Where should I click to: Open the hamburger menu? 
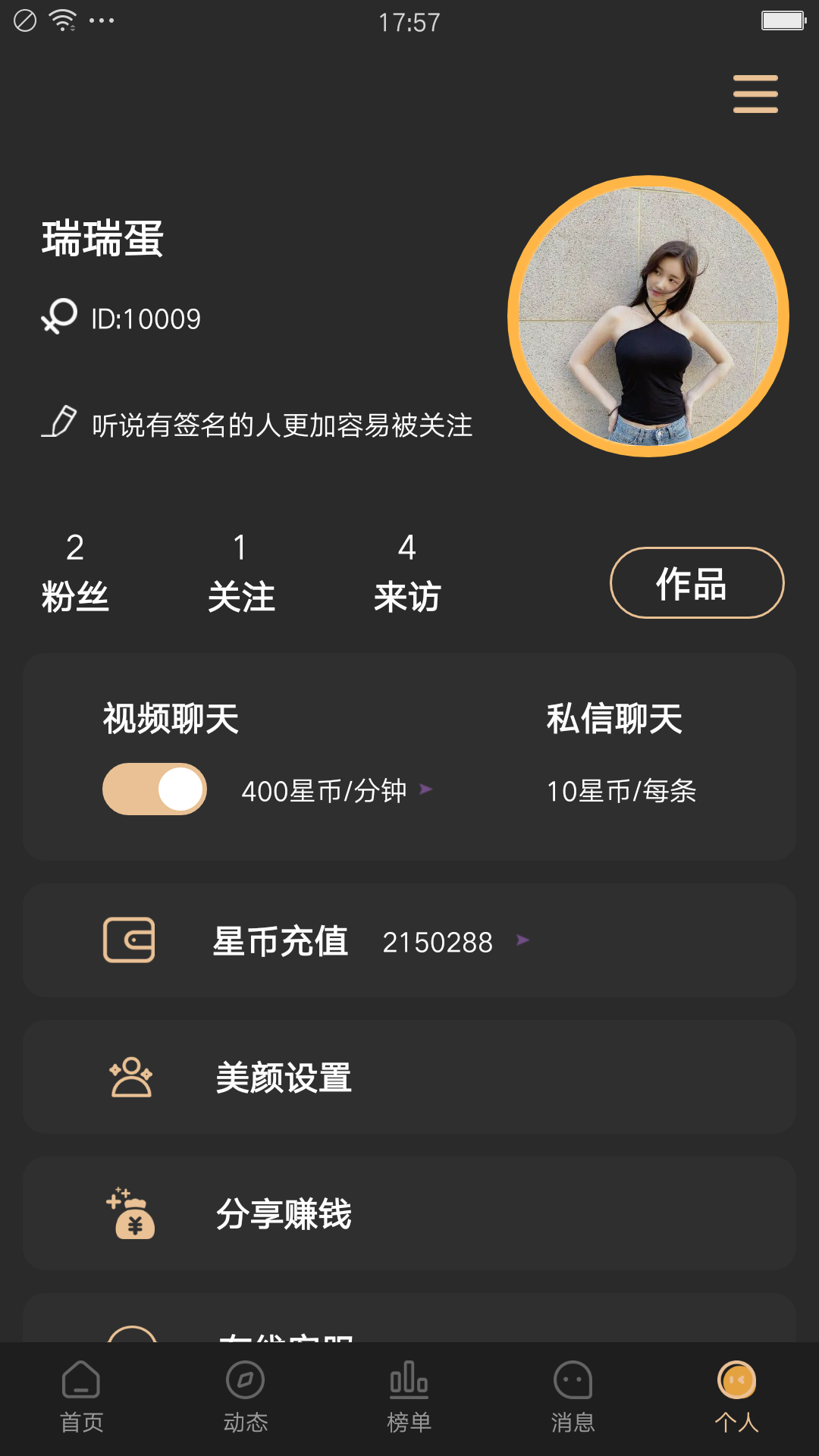pos(755,95)
